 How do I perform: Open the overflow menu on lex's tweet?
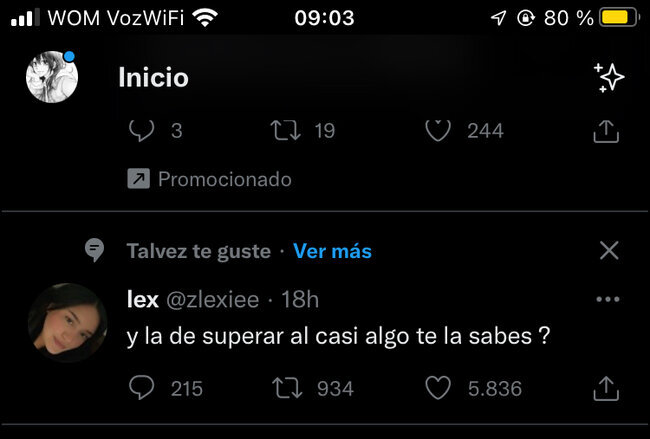coord(608,299)
